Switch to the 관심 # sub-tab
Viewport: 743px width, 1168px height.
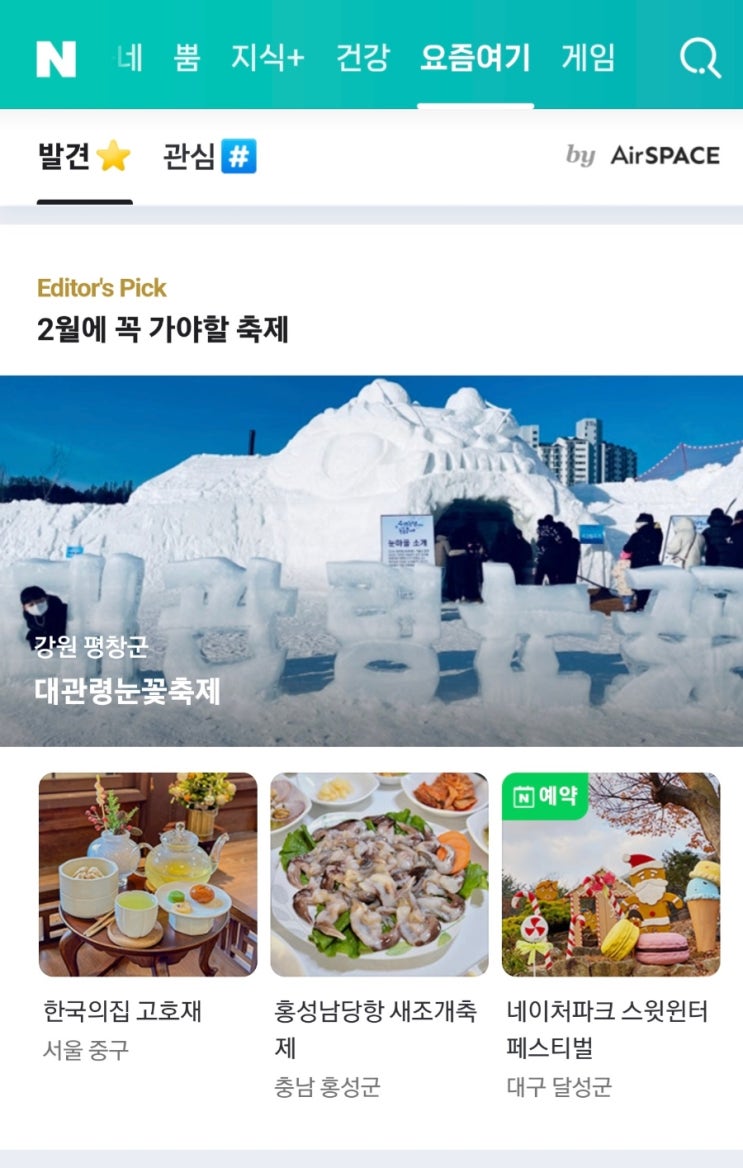(209, 156)
